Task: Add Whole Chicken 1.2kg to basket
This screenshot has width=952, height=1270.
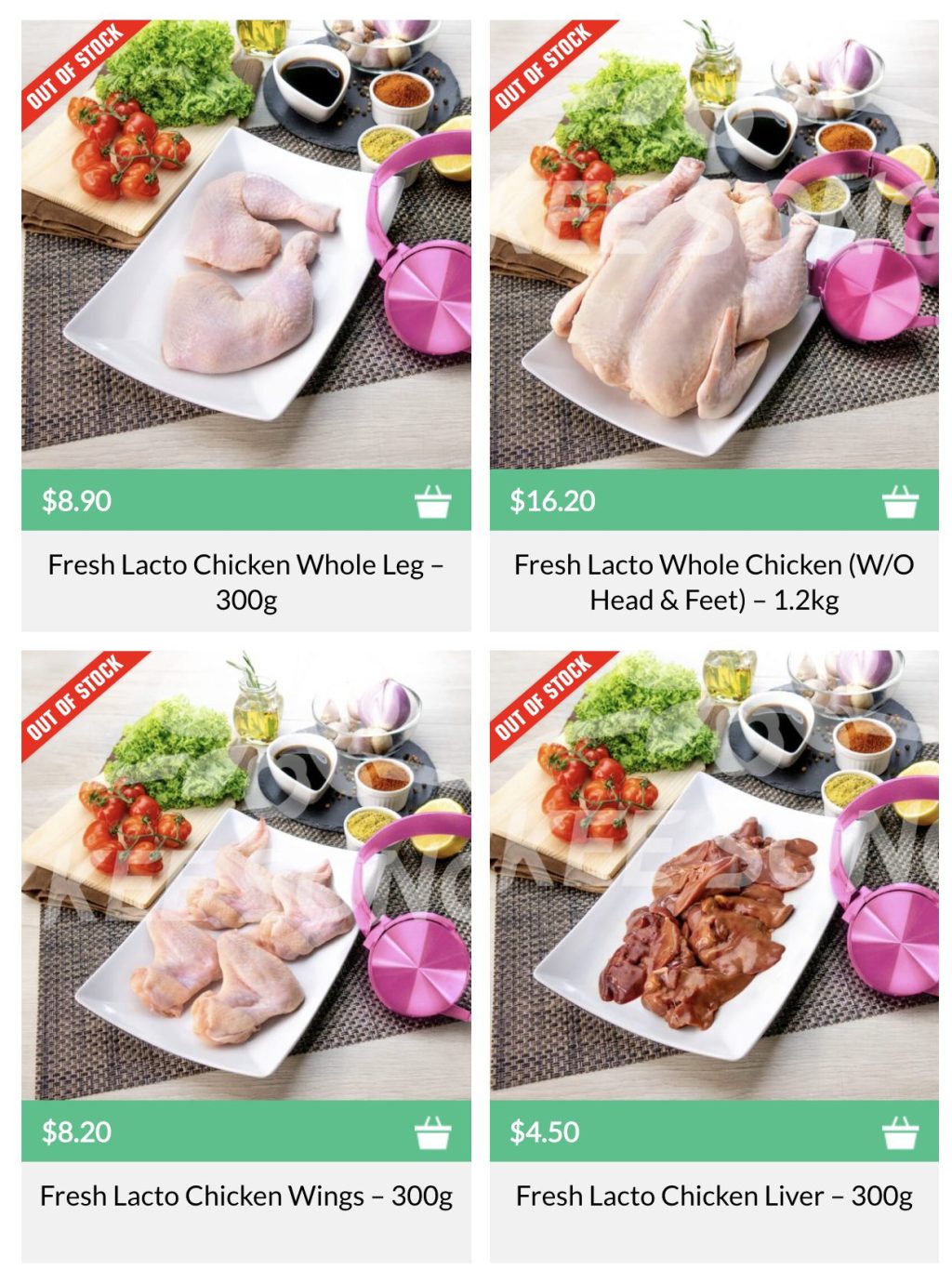Action: point(899,501)
